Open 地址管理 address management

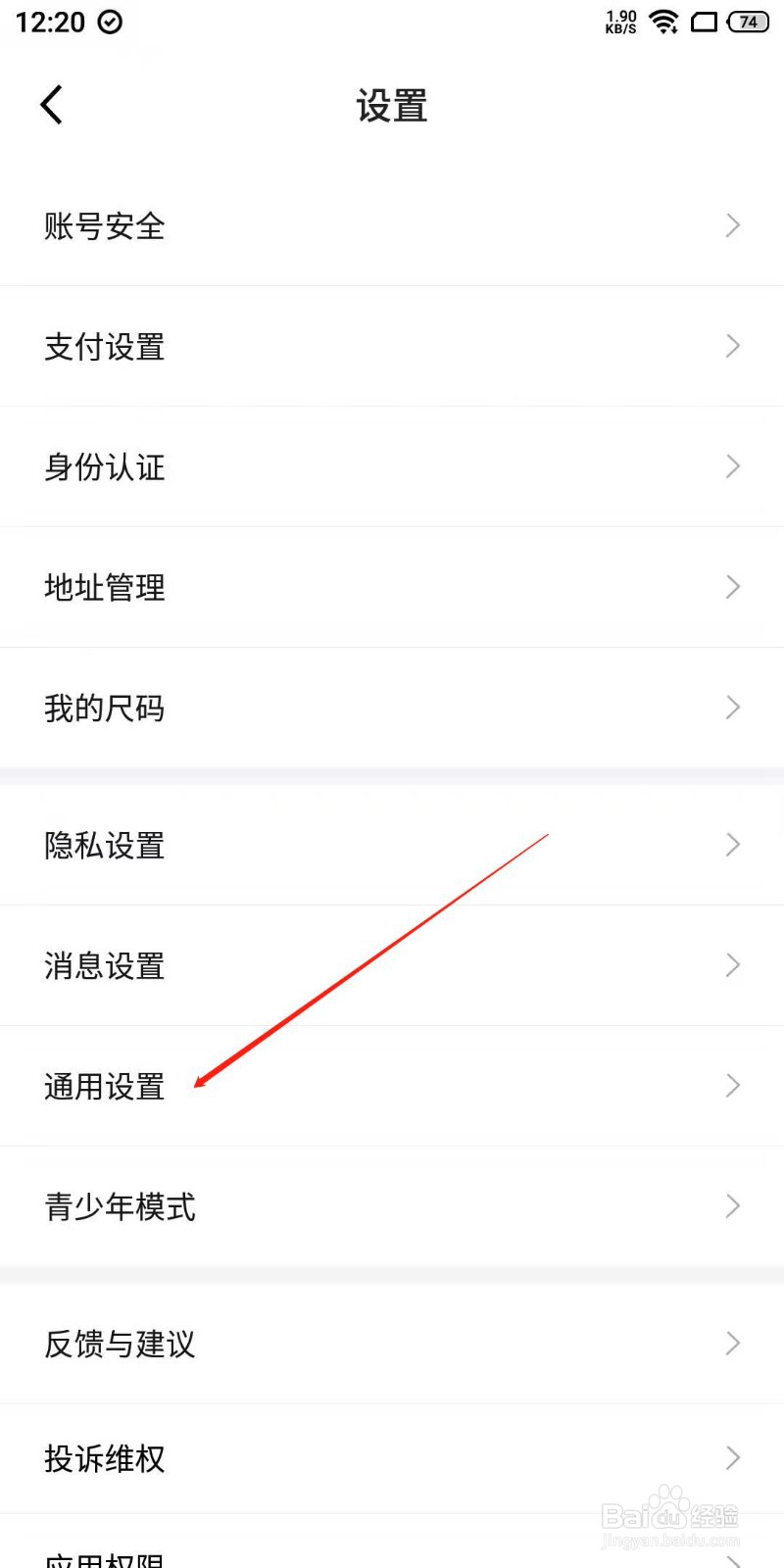pos(104,587)
